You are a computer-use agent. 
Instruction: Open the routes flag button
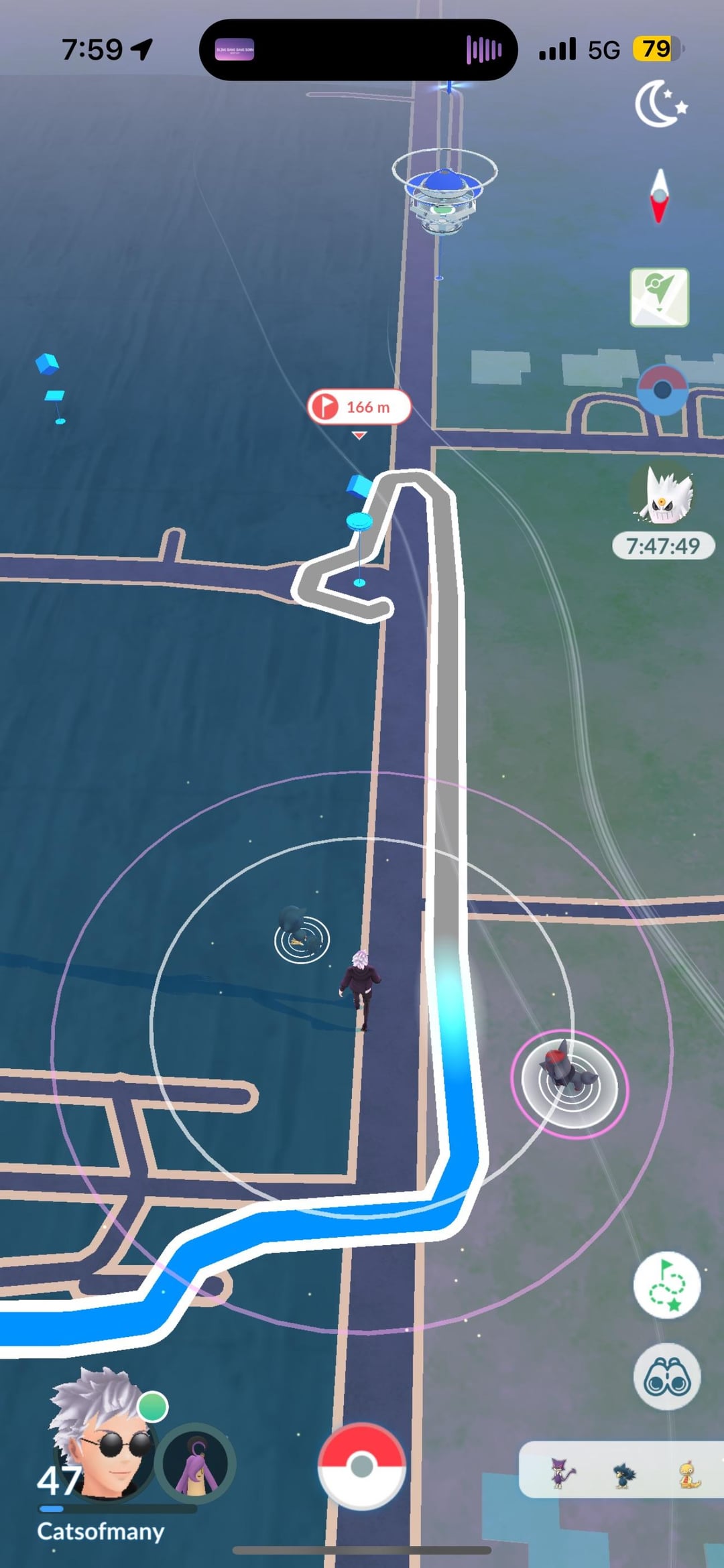click(666, 1285)
